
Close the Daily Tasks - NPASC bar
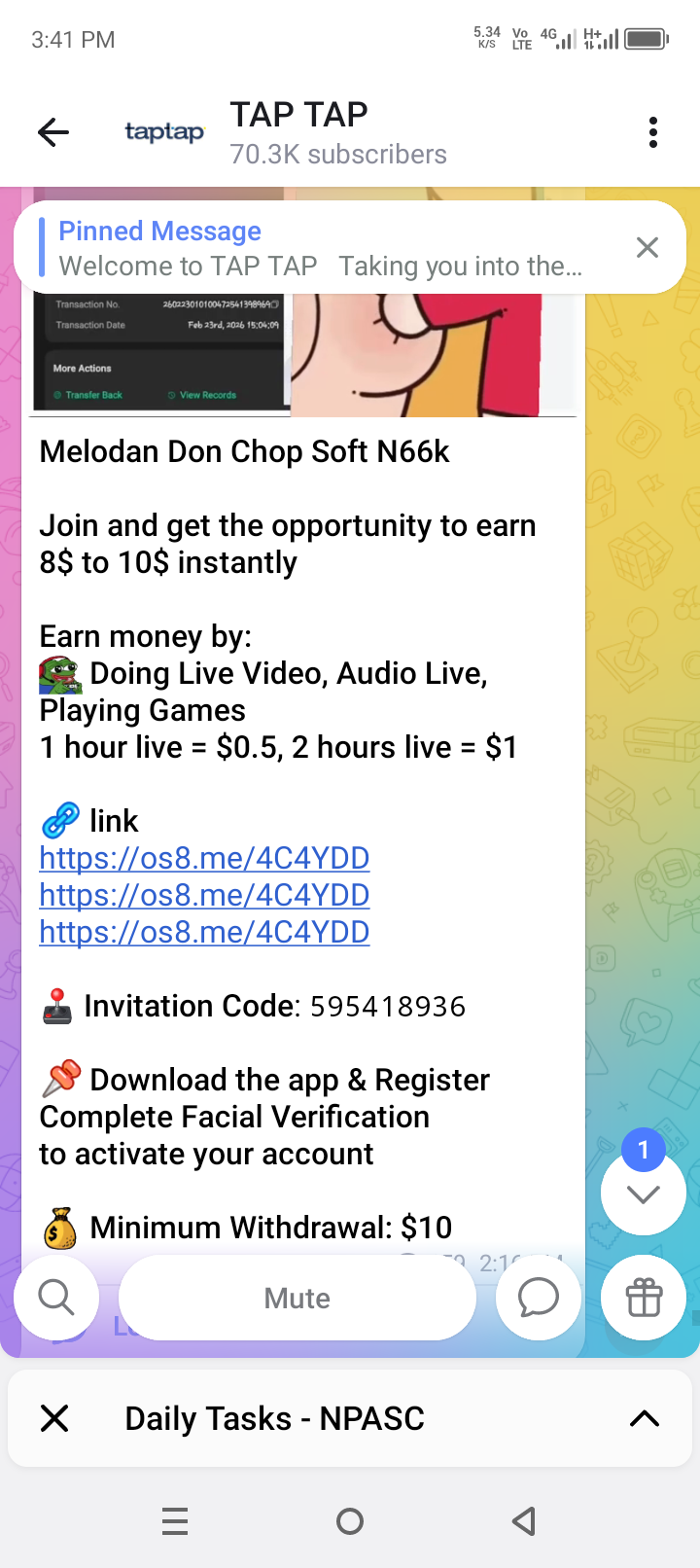[55, 1418]
